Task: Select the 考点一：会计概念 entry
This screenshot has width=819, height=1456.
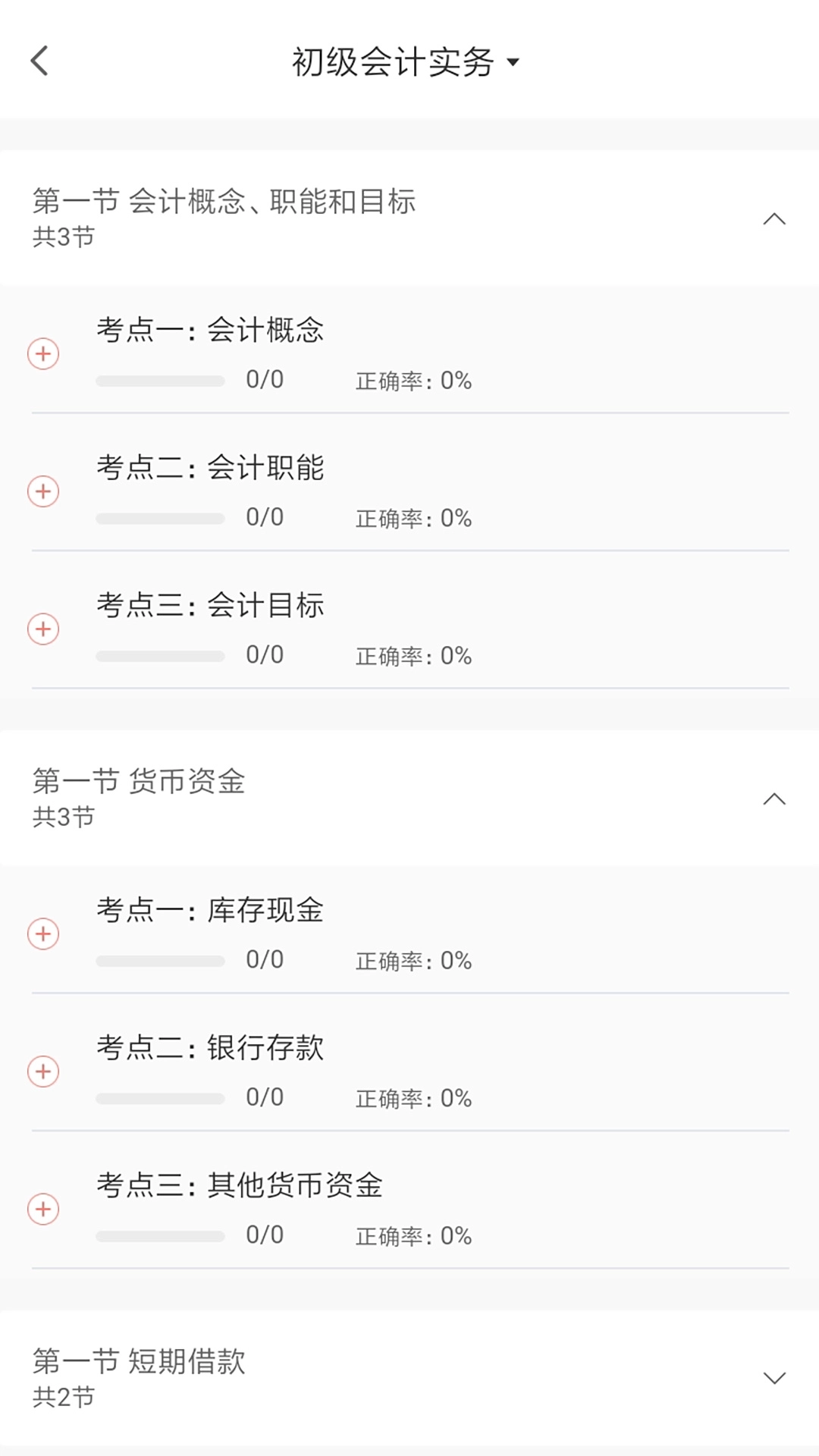Action: (210, 331)
